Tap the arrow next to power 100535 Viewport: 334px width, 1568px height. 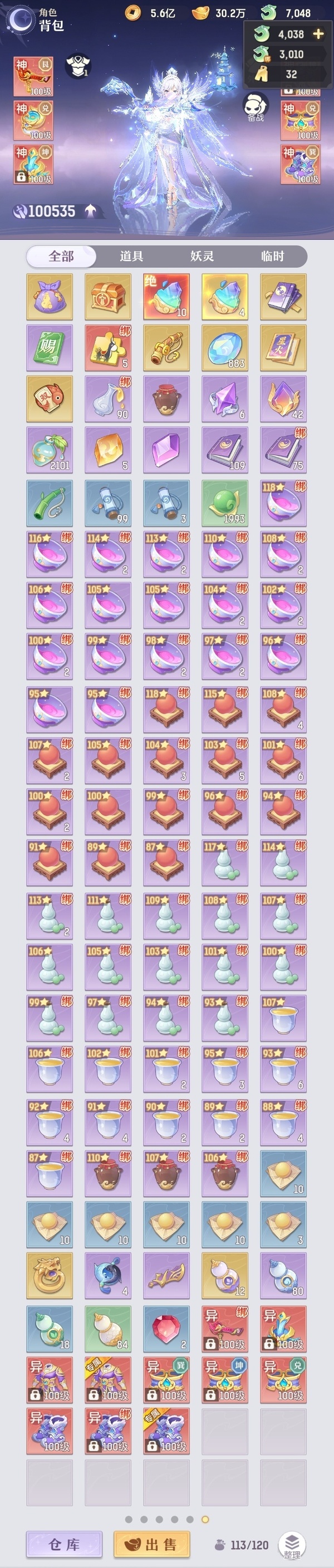tap(90, 210)
